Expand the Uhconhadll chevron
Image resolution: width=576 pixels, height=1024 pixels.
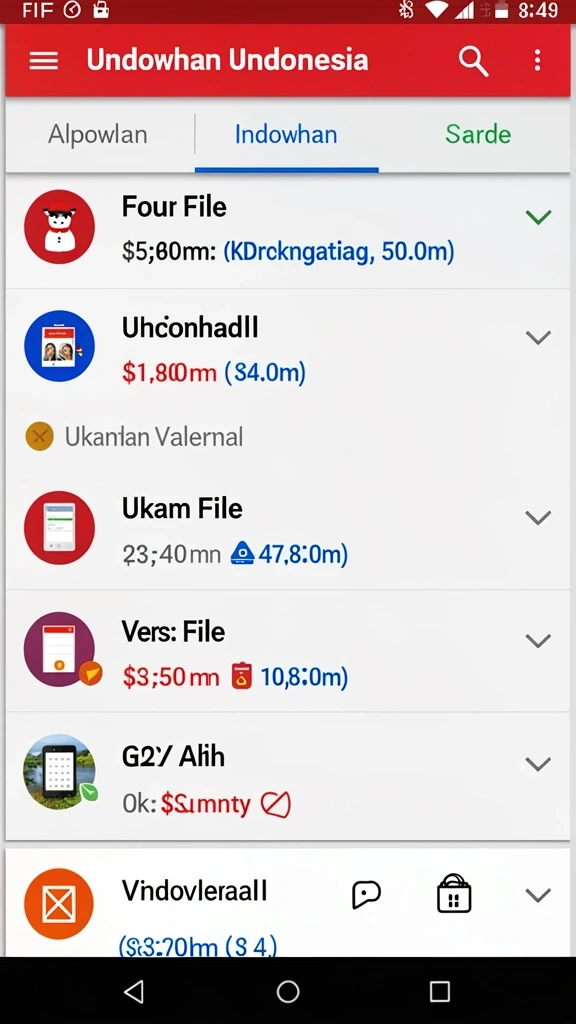coord(538,338)
